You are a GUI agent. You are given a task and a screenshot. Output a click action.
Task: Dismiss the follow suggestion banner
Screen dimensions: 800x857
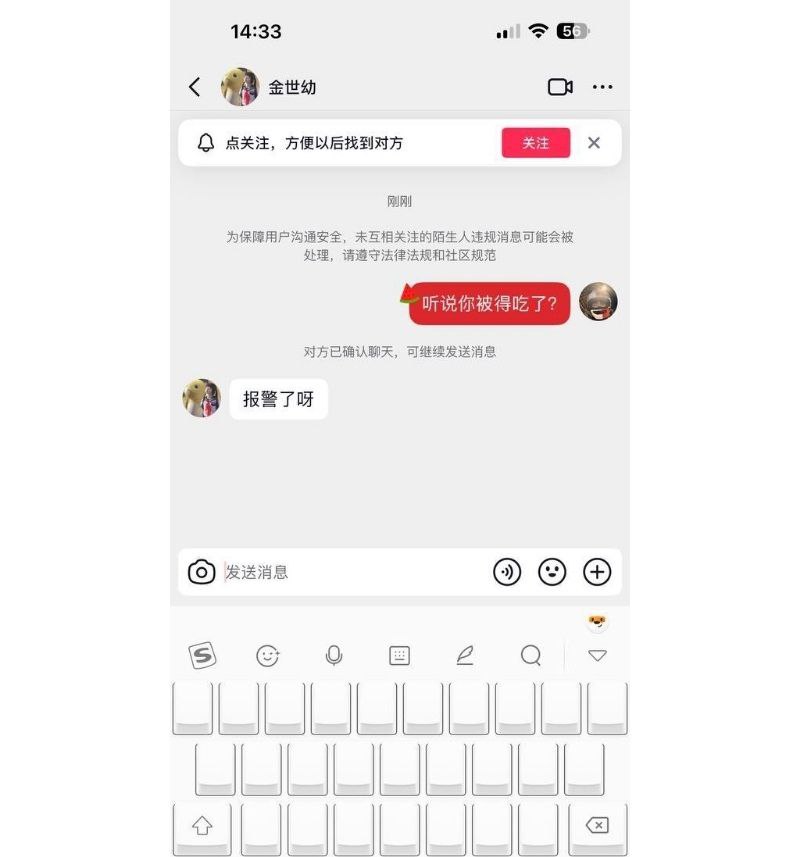pyautogui.click(x=594, y=143)
